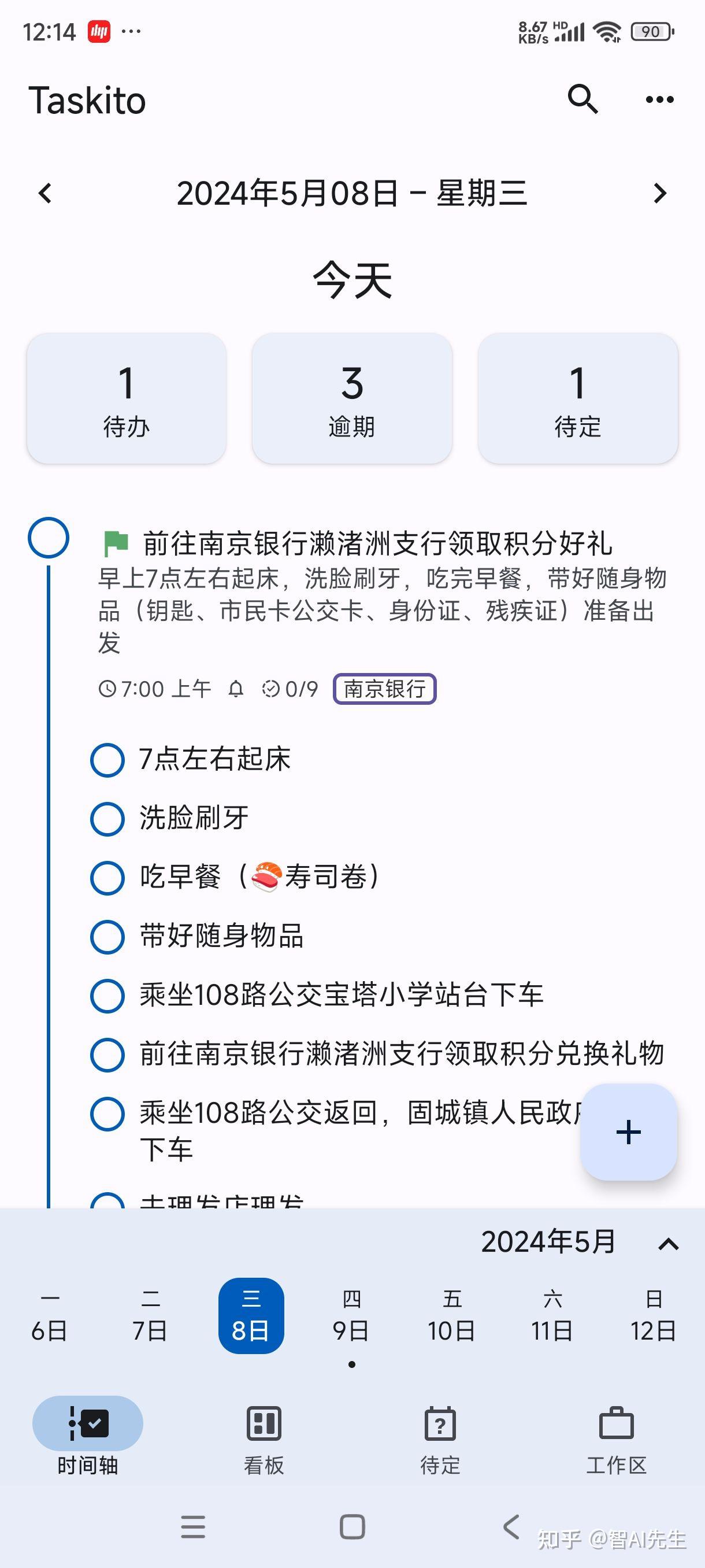The image size is (705, 1568).
Task: Open the search icon in the top bar
Action: tap(583, 99)
